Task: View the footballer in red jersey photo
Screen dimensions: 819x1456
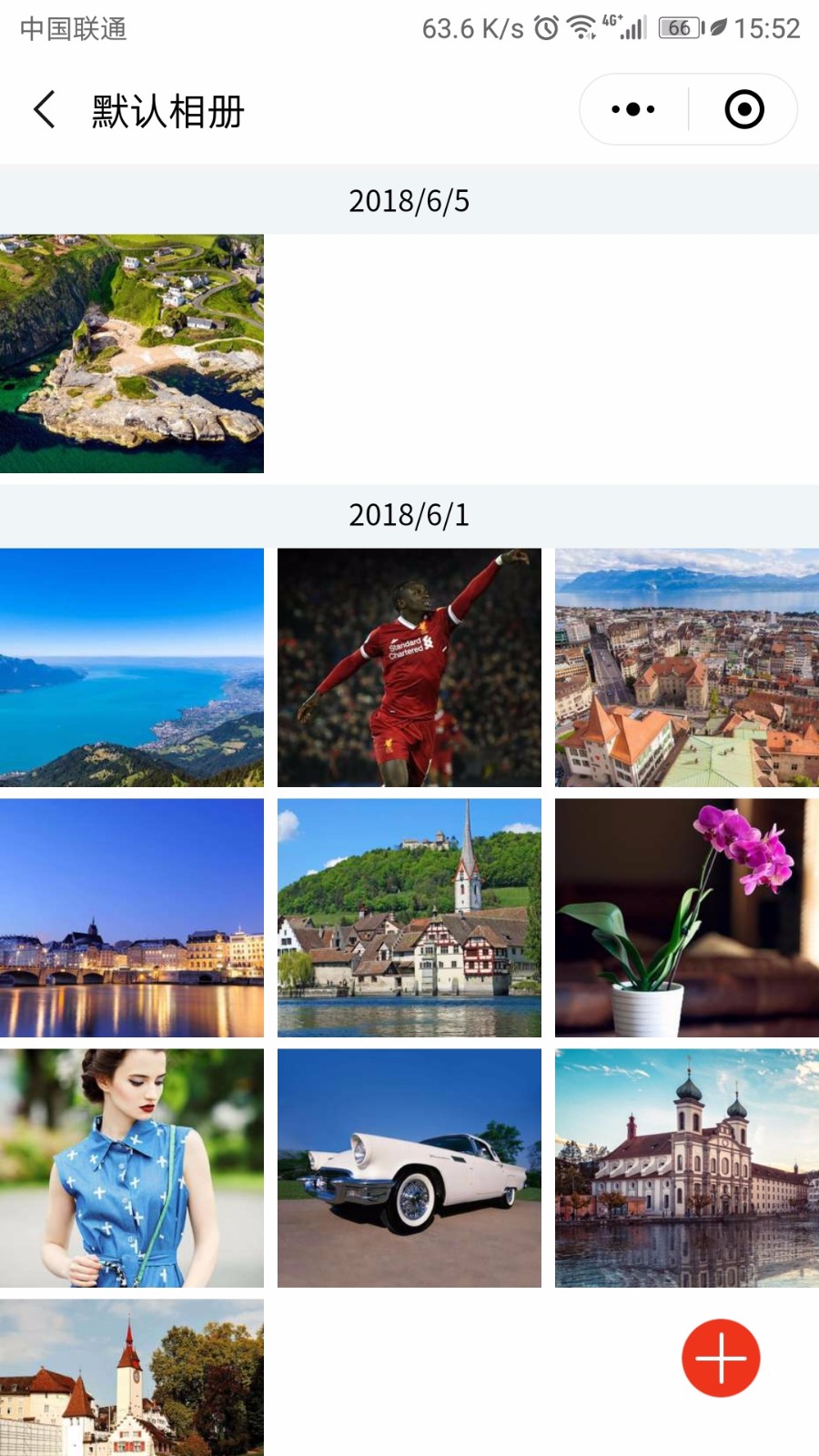Action: tap(409, 667)
